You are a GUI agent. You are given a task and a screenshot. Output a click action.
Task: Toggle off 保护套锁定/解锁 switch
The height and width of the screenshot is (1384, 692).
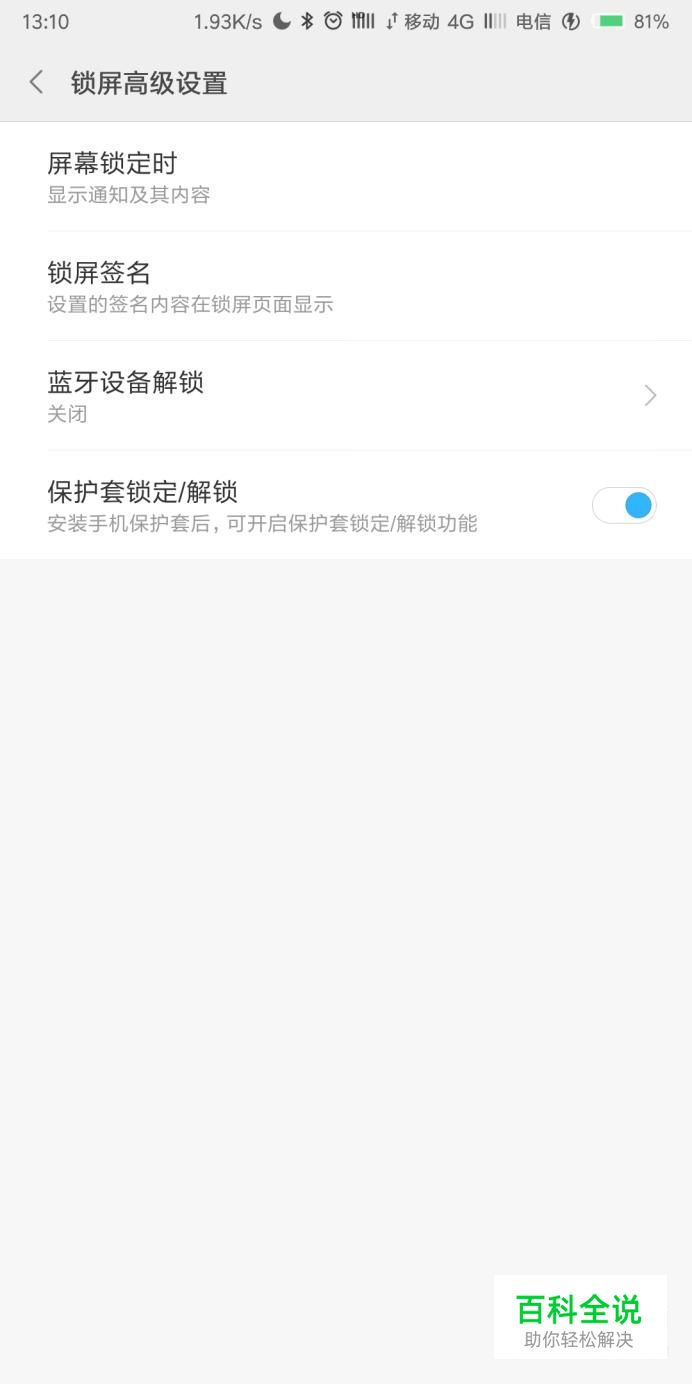[624, 505]
